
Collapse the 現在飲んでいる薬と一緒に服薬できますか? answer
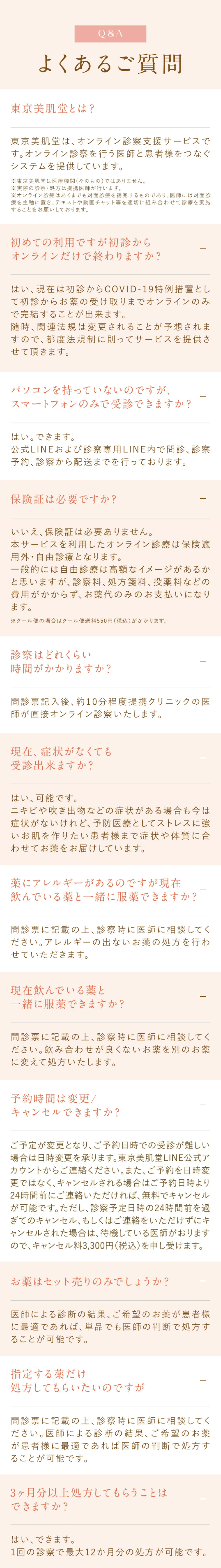coord(203,996)
